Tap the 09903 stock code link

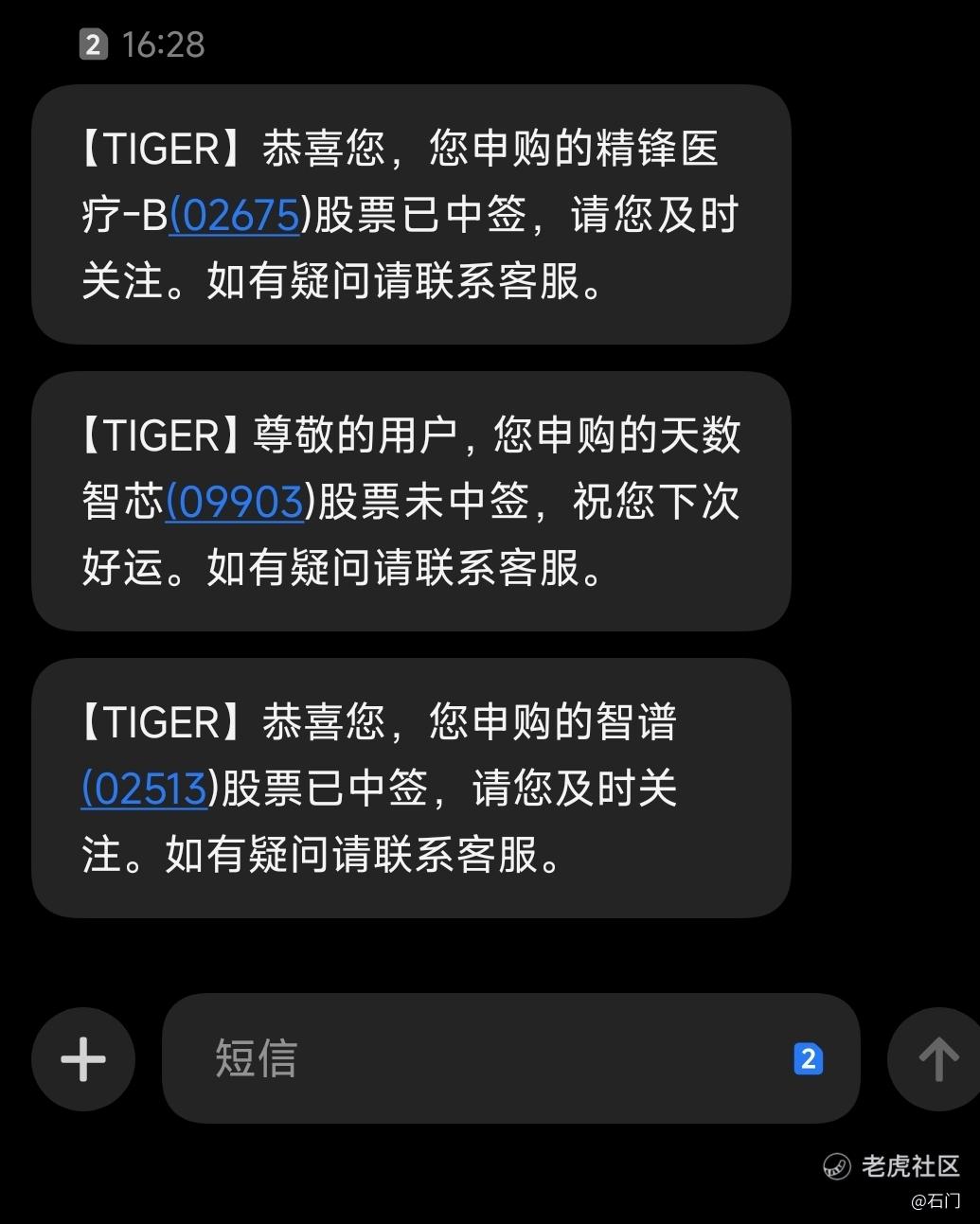click(x=235, y=503)
